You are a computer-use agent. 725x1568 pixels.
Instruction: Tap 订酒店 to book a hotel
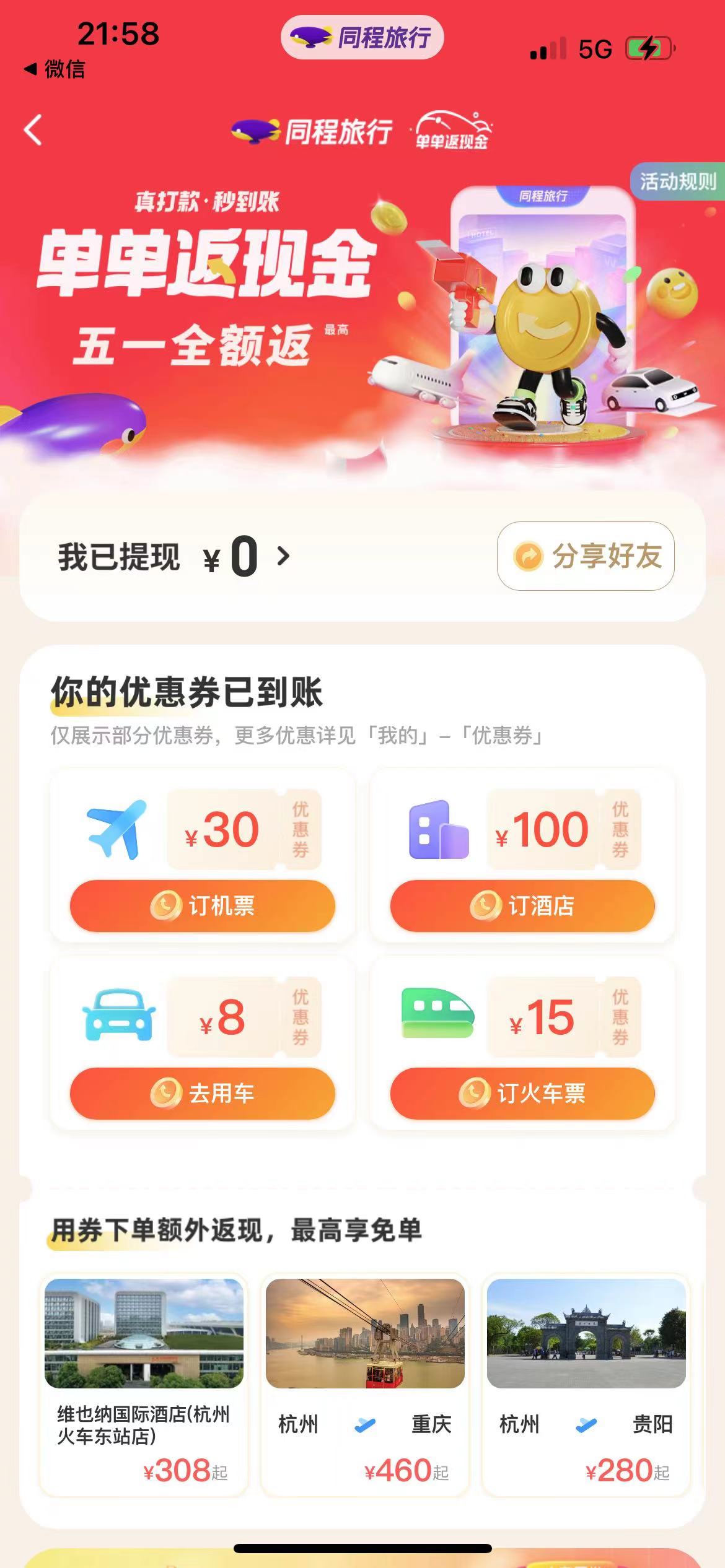point(522,906)
